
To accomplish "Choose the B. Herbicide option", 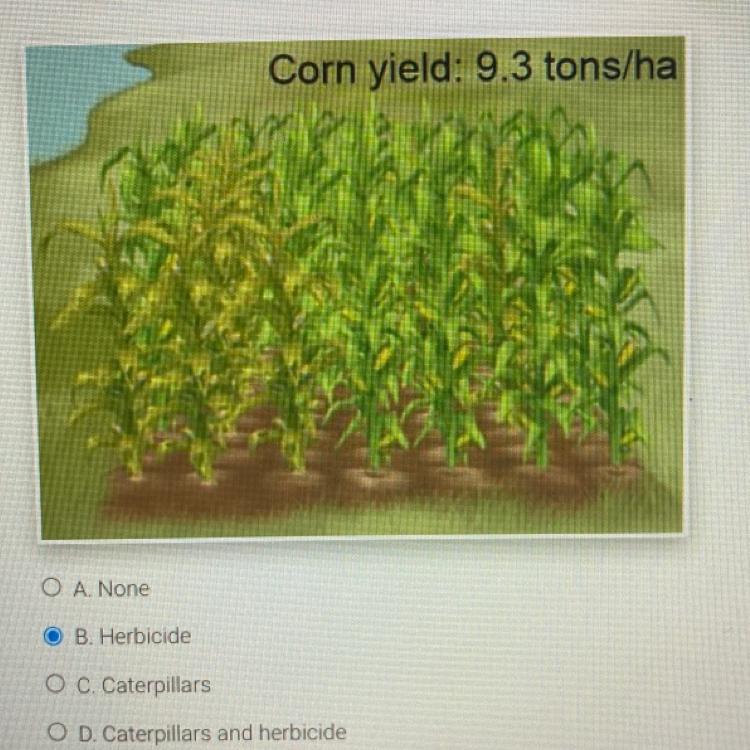I will point(55,637).
